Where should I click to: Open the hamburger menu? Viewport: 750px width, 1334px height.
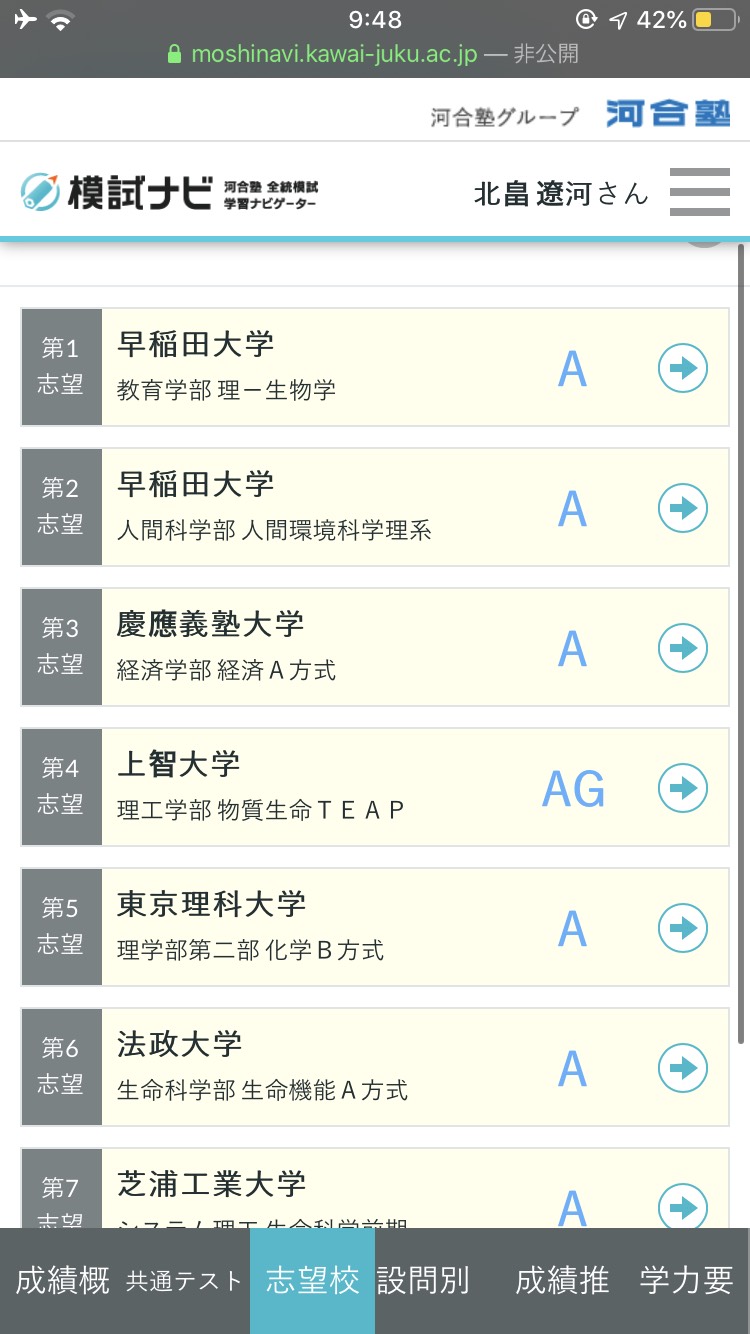[x=699, y=191]
